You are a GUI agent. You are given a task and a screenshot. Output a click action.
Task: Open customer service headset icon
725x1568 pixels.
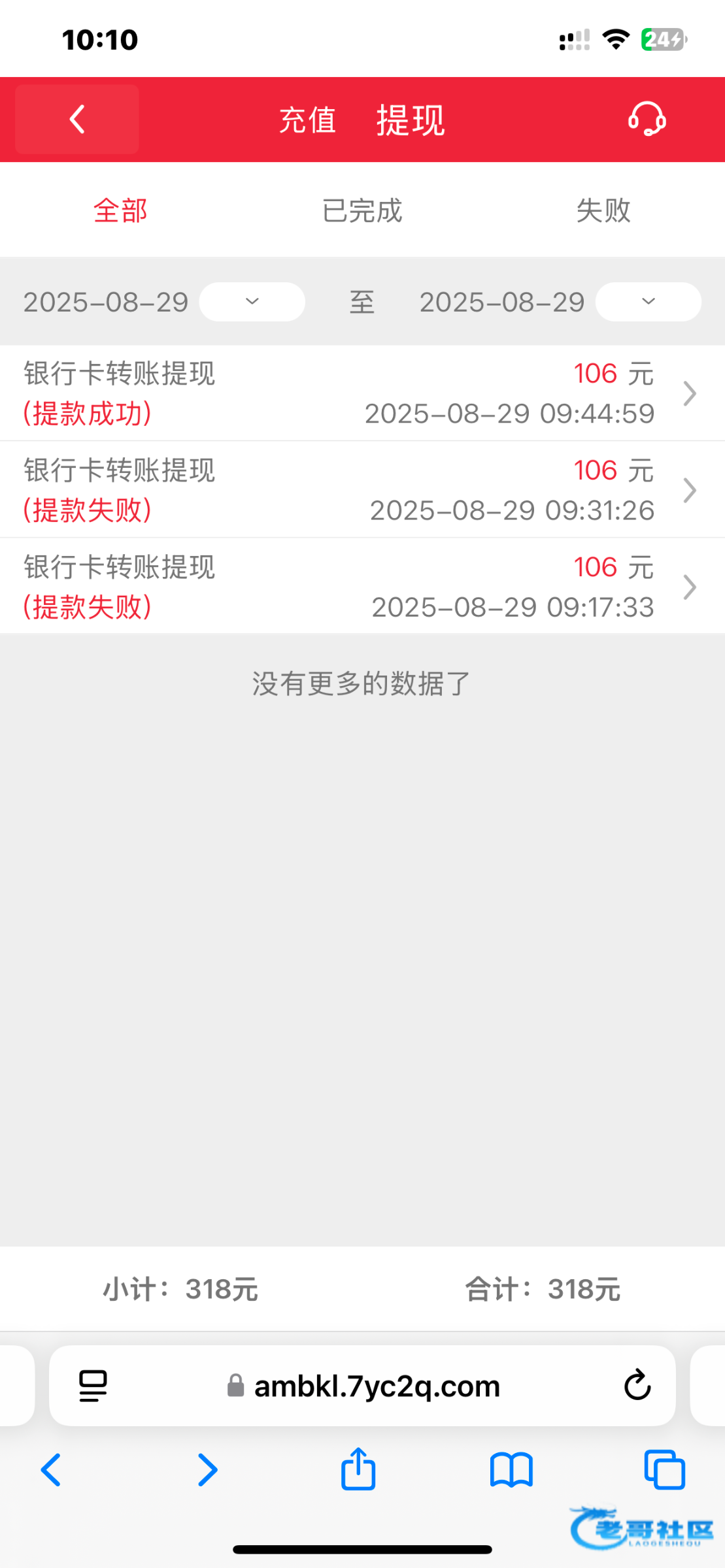[647, 120]
